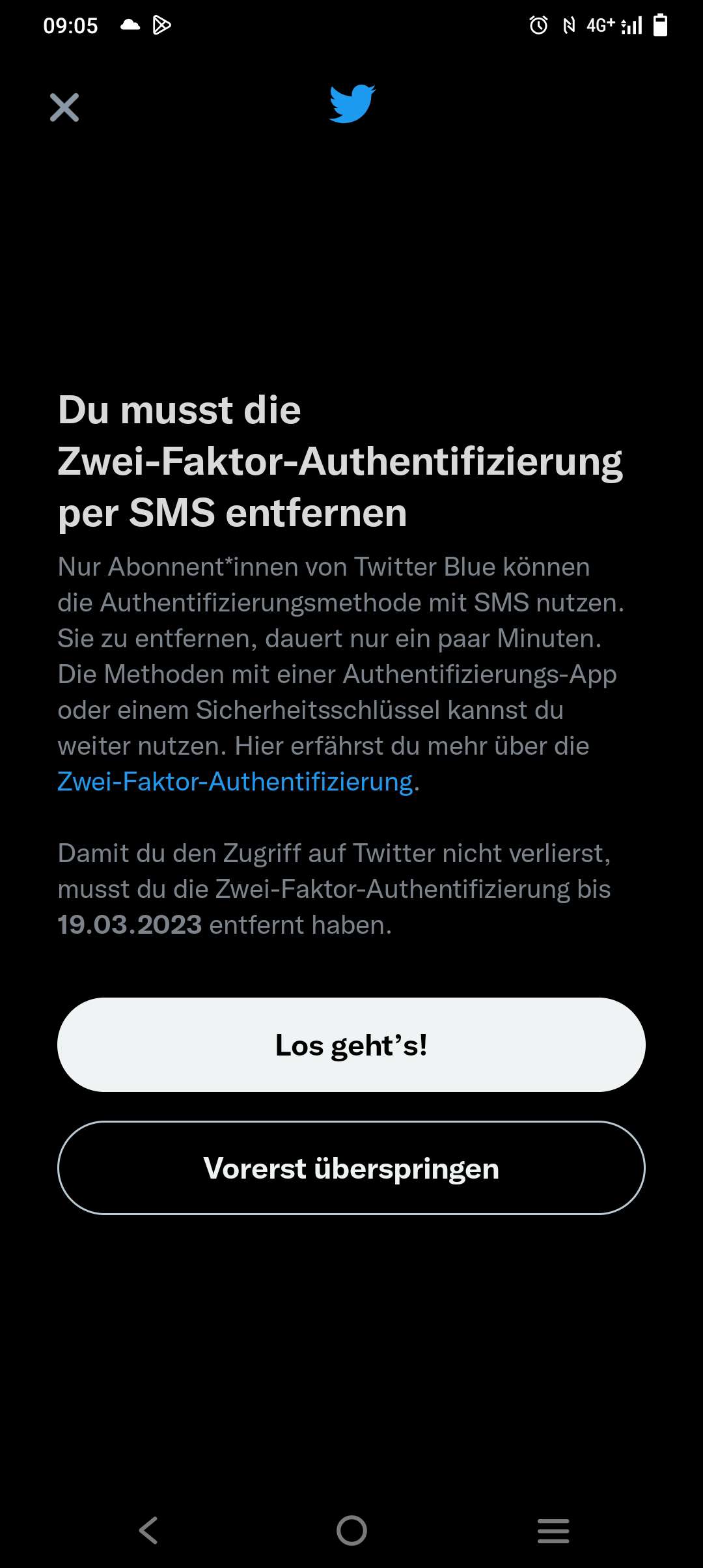Screen dimensions: 703x1568
Task: Tap the alarm clock status icon
Action: click(540, 25)
